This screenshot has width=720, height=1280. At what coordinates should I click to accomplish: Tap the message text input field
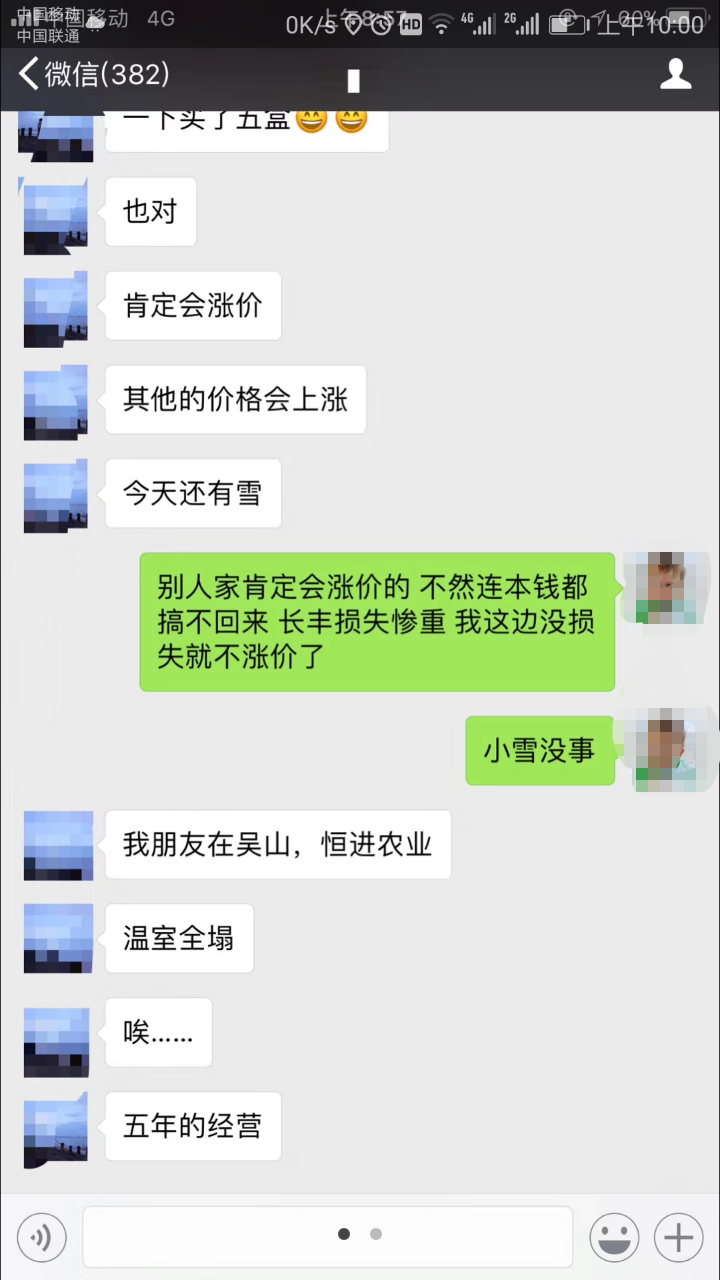click(x=327, y=1238)
